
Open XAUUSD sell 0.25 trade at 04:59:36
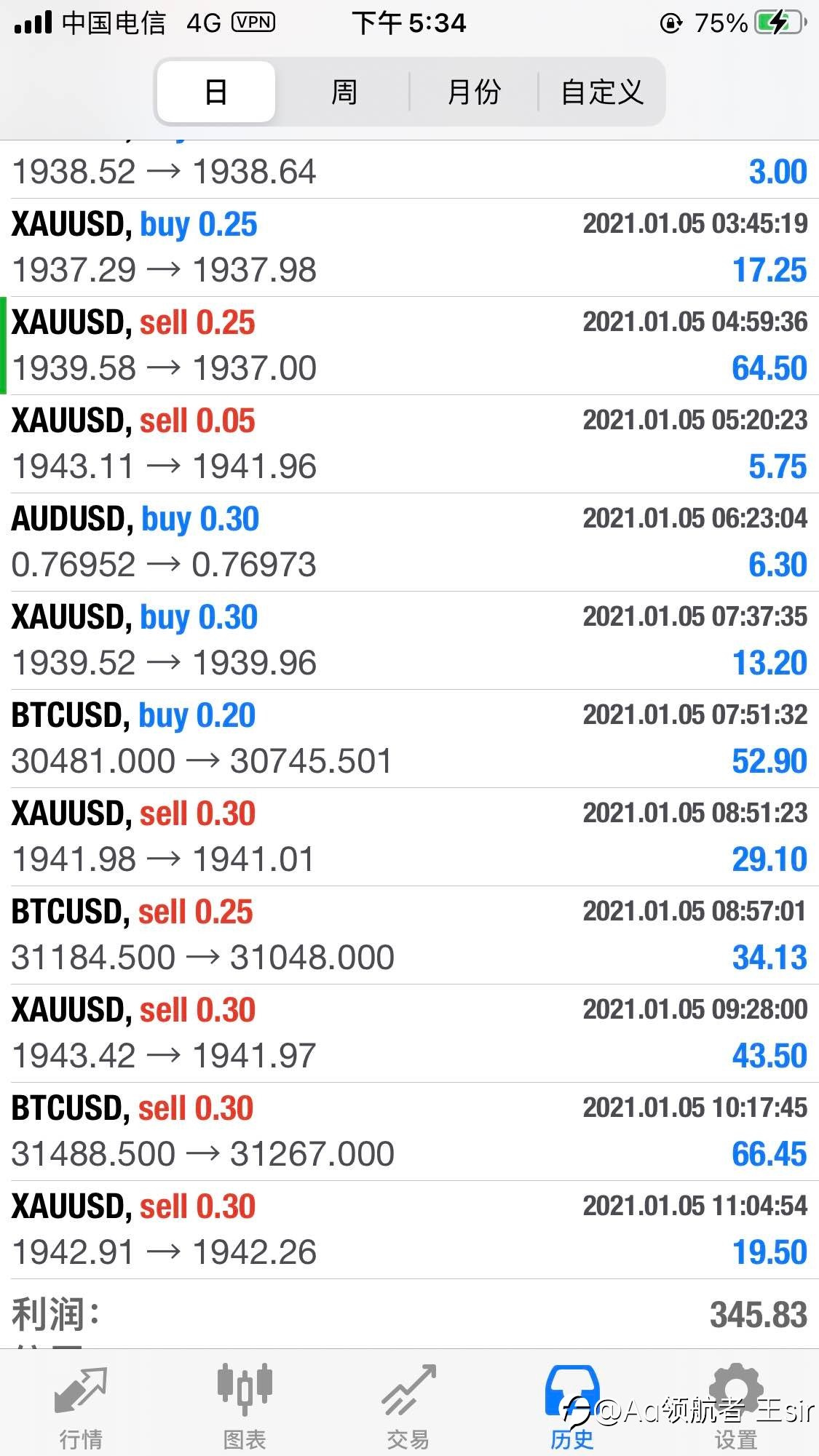coord(409,346)
